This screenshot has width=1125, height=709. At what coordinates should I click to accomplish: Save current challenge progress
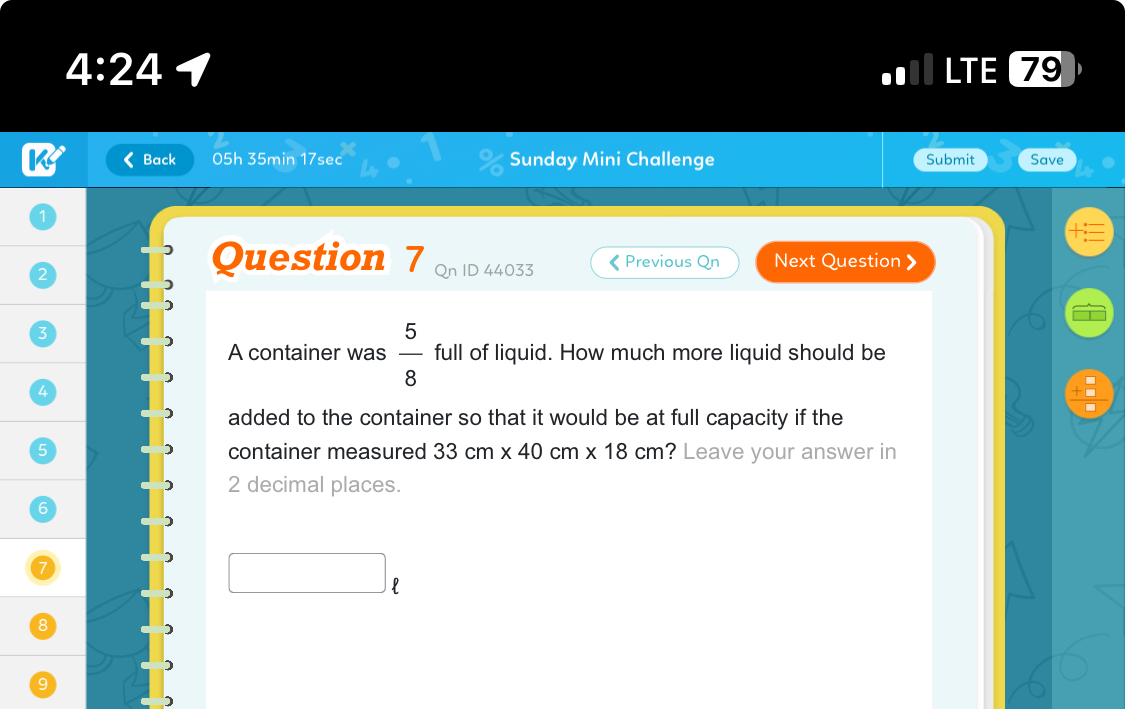pyautogui.click(x=1046, y=160)
